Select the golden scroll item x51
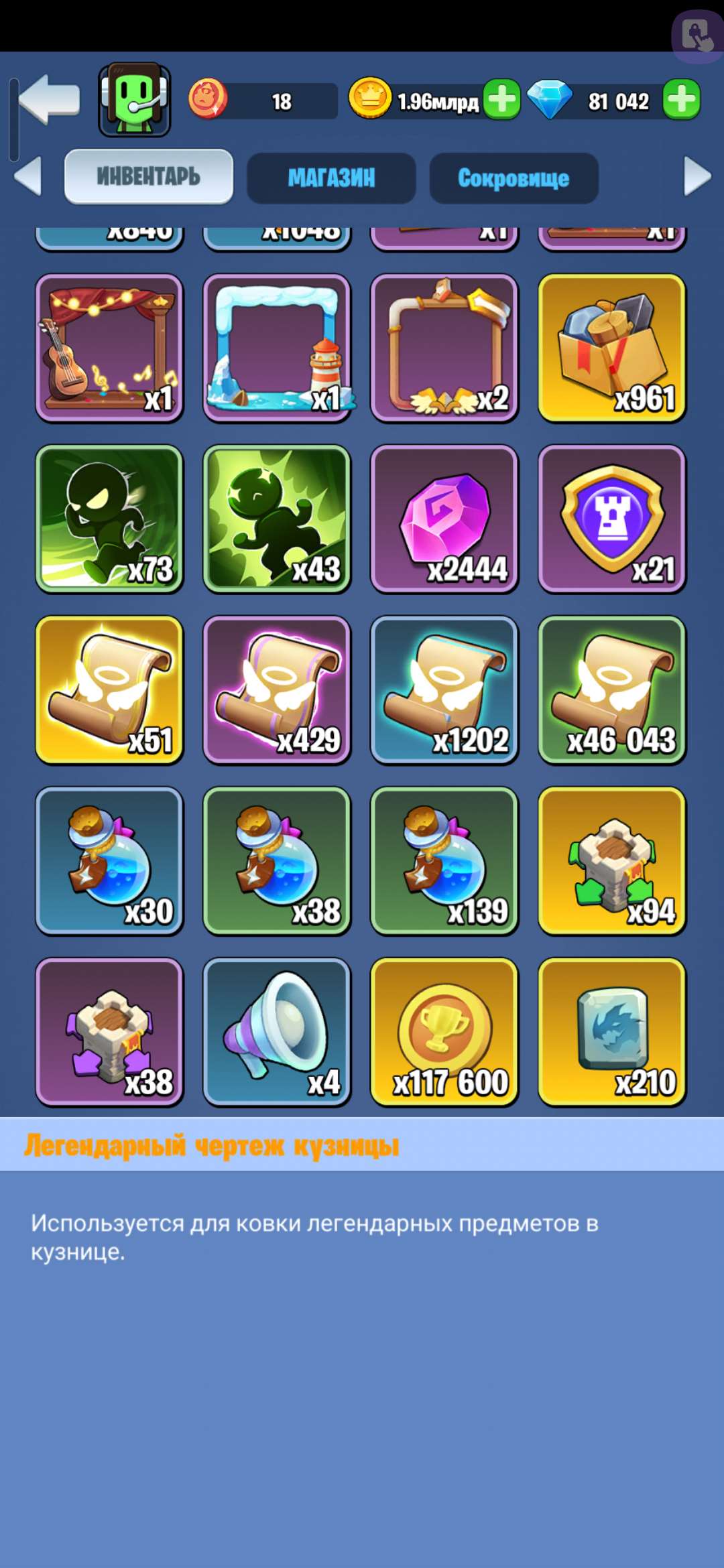The height and width of the screenshot is (1568, 724). (x=109, y=690)
